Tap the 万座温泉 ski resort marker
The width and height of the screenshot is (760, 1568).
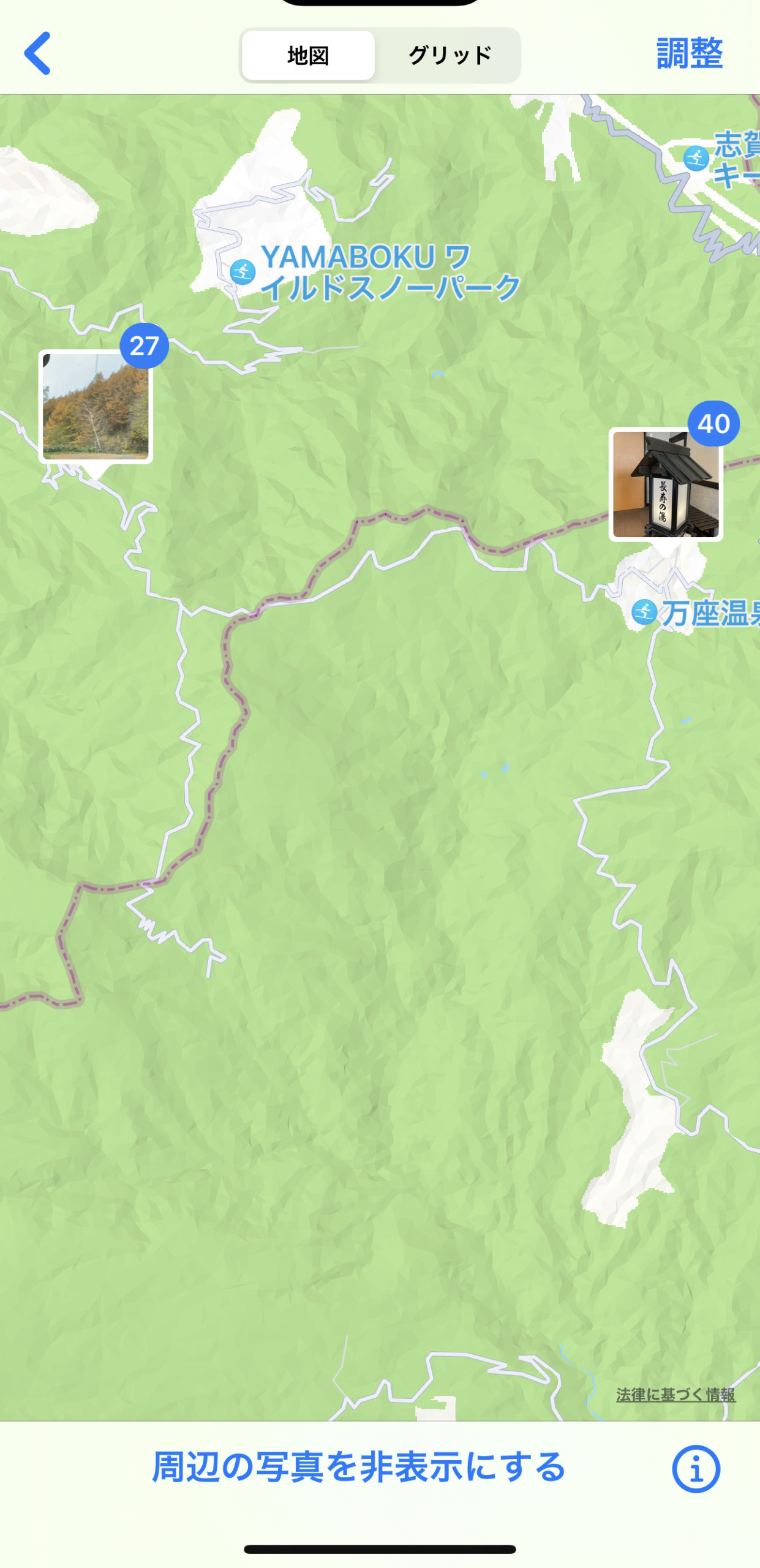tap(644, 612)
